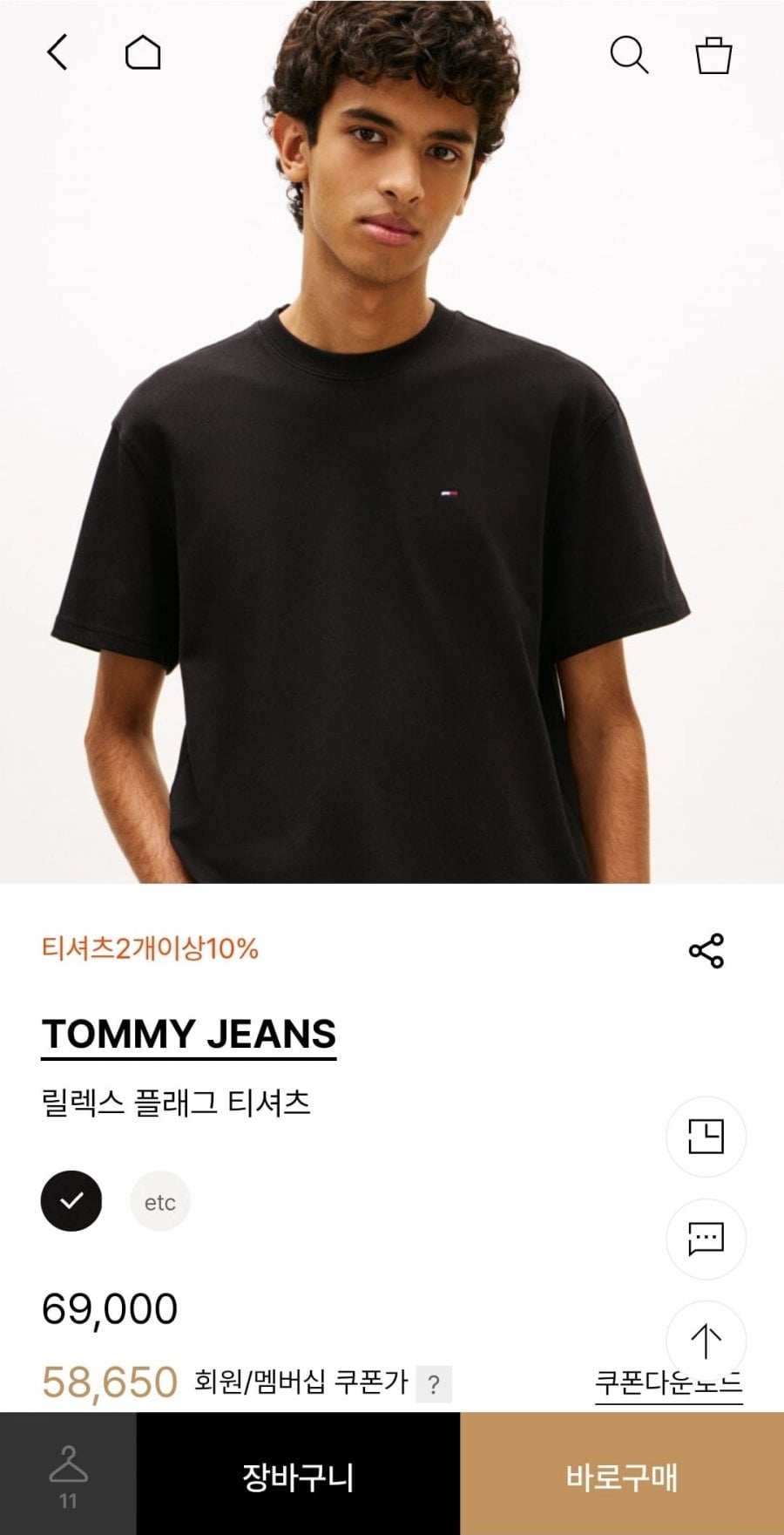The width and height of the screenshot is (784, 1535).
Task: Jump back to top of page
Action: (x=706, y=1340)
